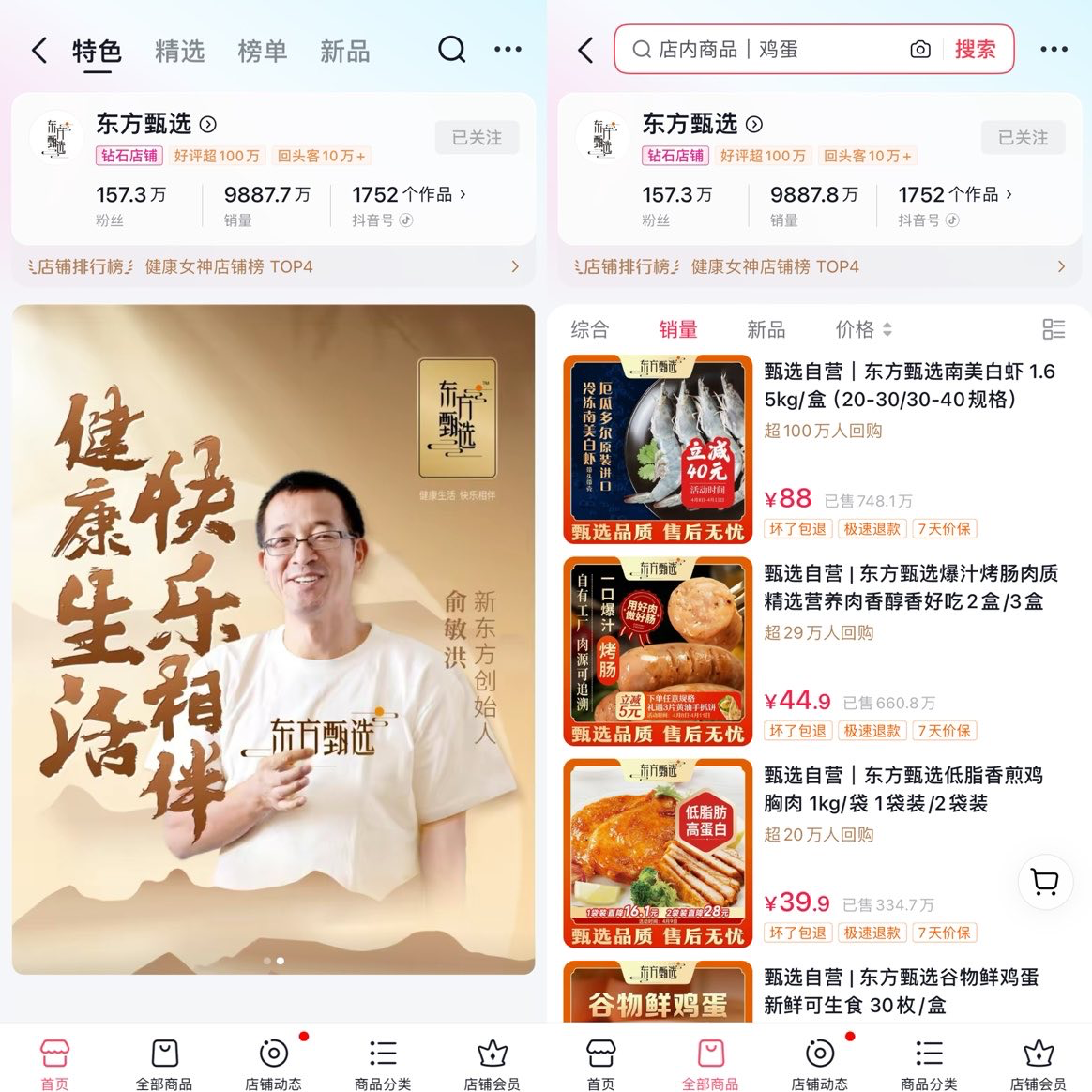Open the 谷物鲜鸡蛋 30枚 product
Image resolution: width=1092 pixels, height=1092 pixels.
click(901, 991)
